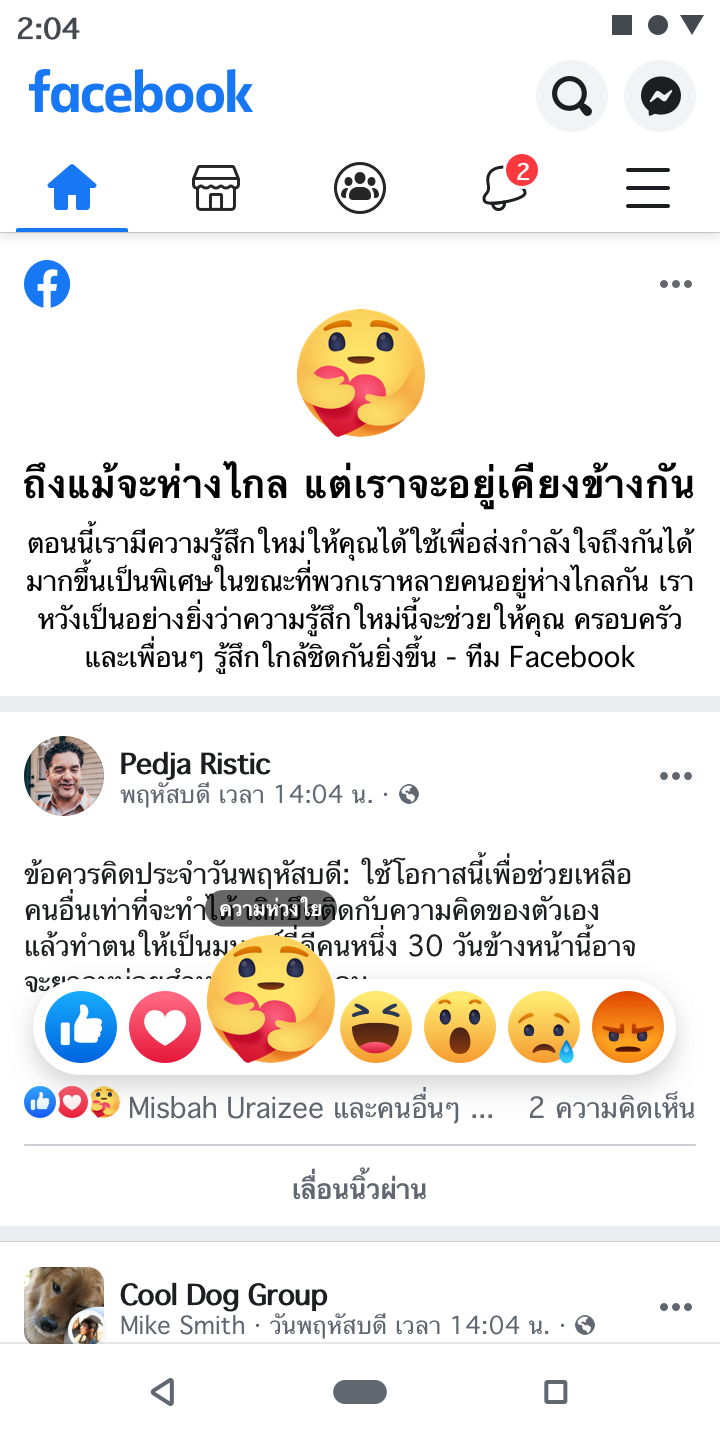React with the Sad crying face

[544, 1027]
